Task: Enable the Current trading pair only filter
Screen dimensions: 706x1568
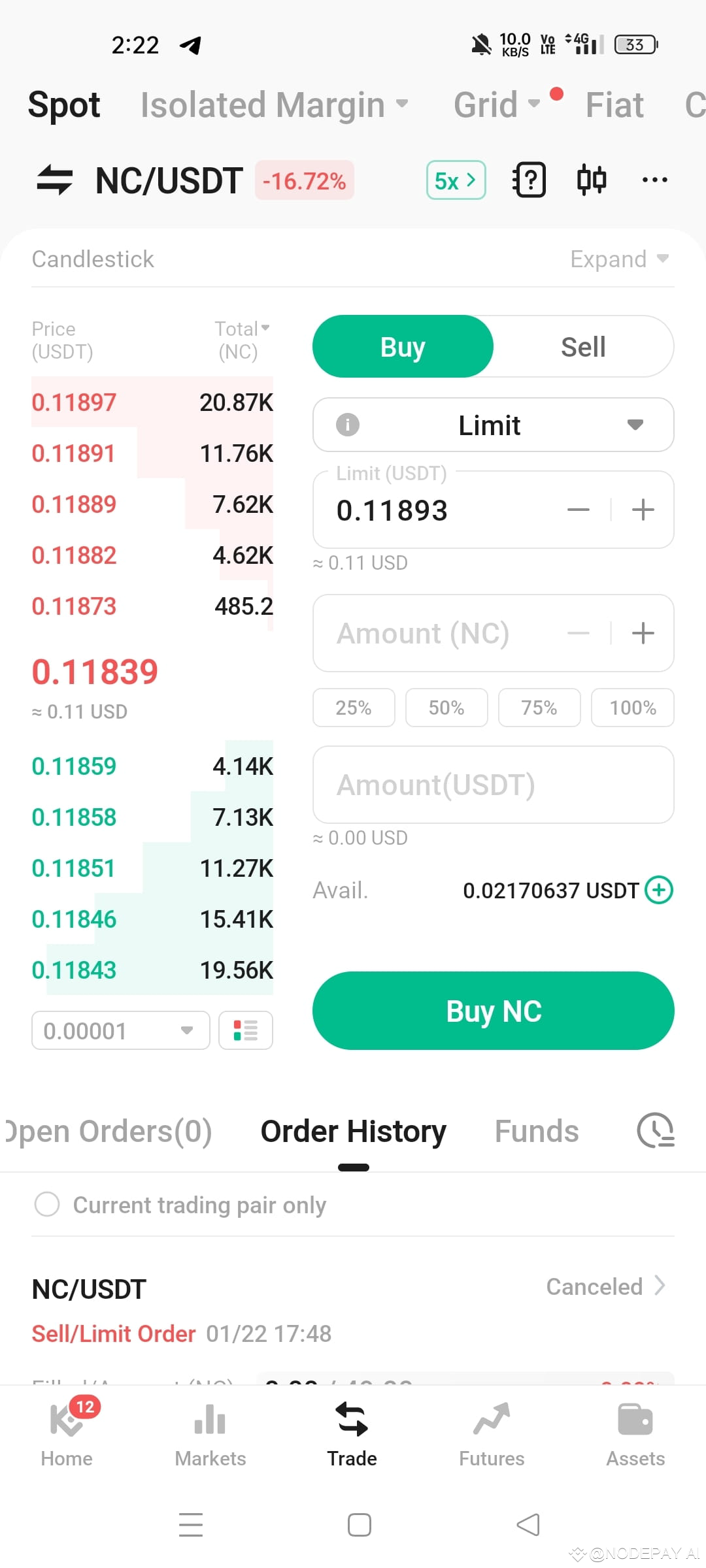Action: click(x=46, y=1204)
